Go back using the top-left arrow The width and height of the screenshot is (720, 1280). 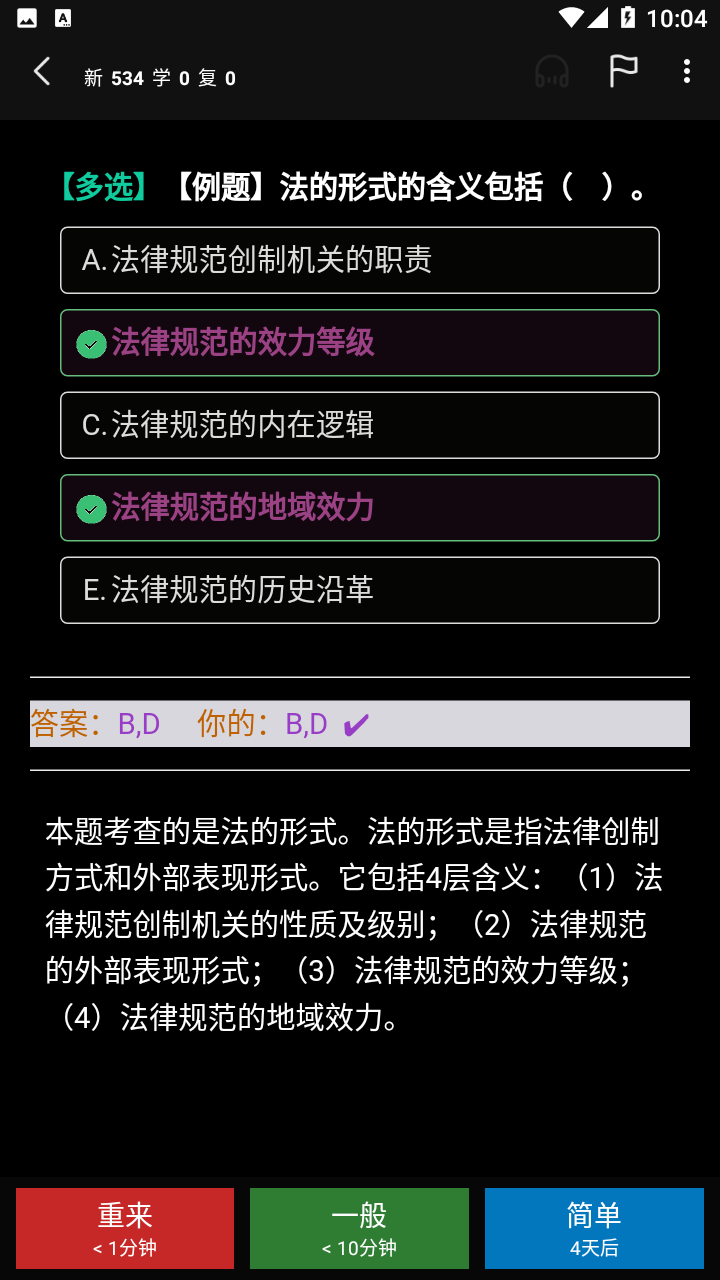point(42,72)
